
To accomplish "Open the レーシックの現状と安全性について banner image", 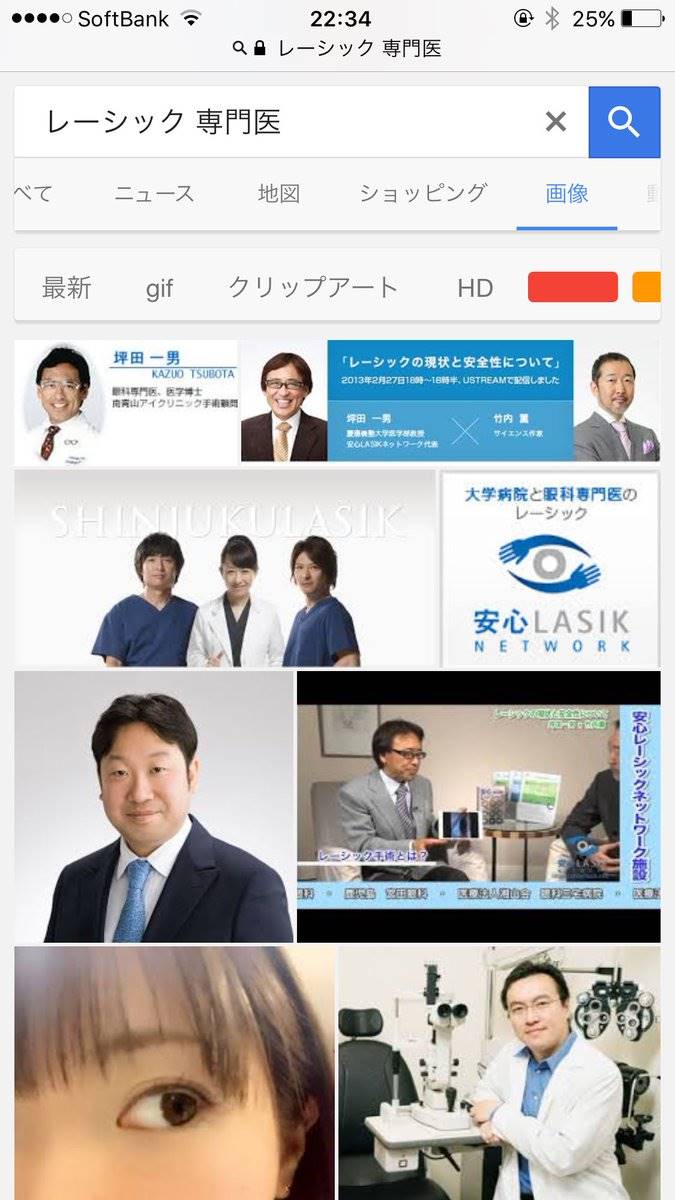I will point(450,401).
